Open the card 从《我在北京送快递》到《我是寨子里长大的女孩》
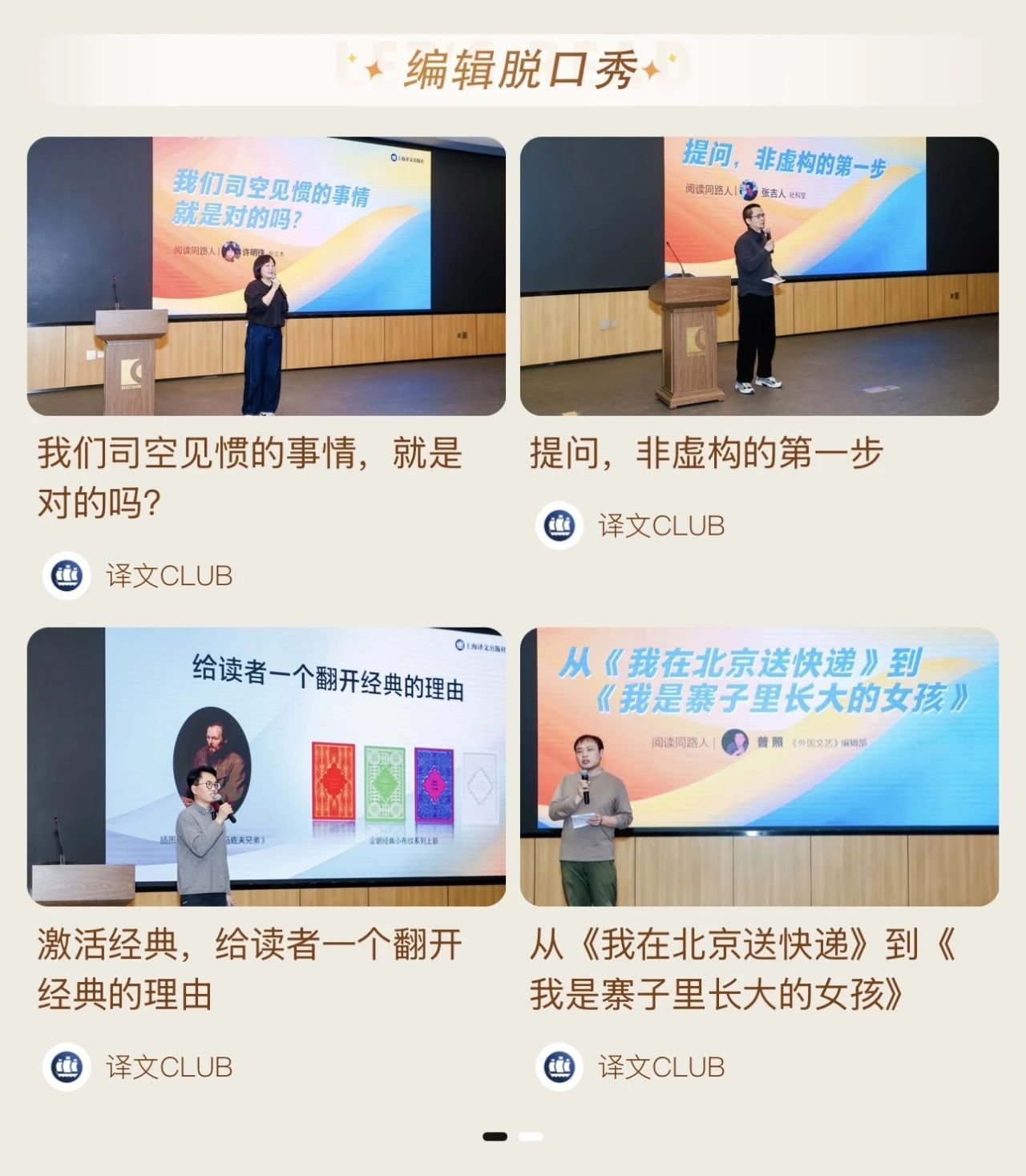The height and width of the screenshot is (1176, 1026). point(758,767)
